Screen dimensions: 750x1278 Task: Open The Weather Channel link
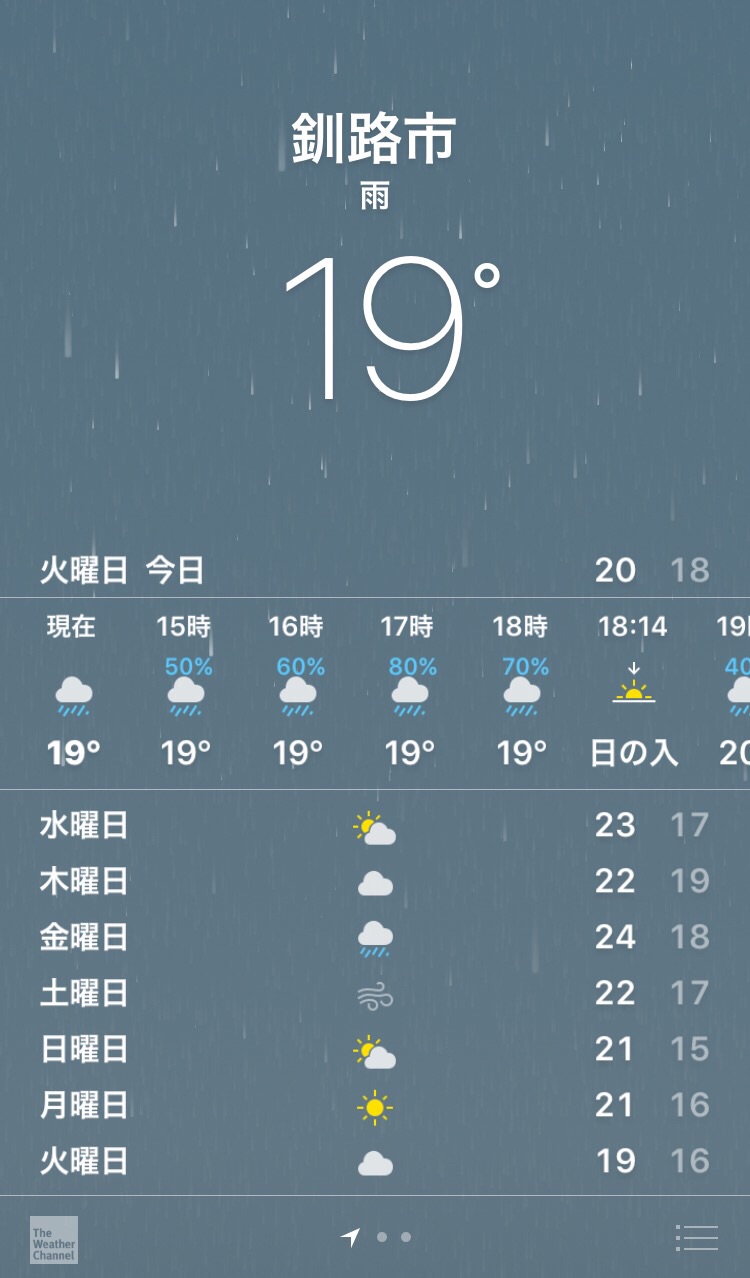pos(54,1240)
